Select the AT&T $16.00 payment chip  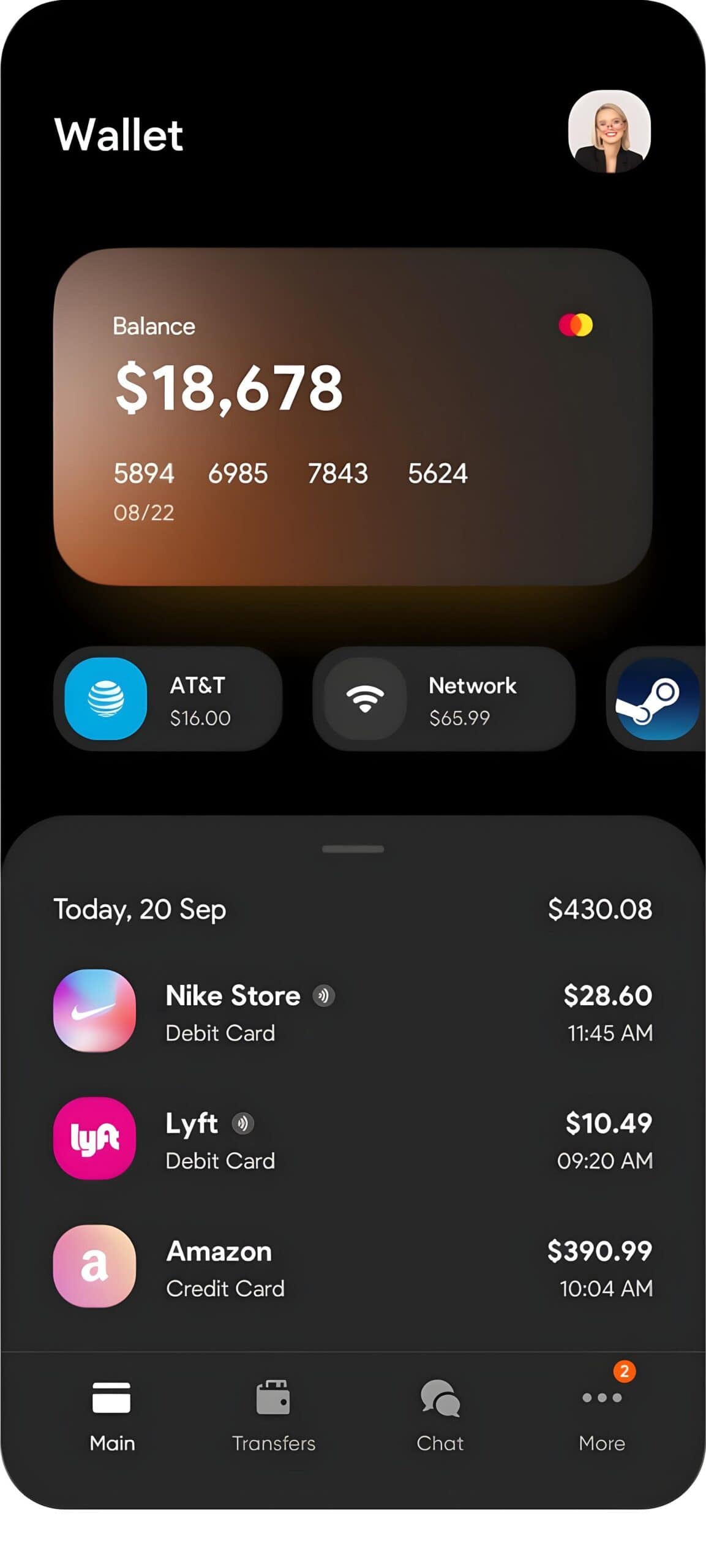tap(168, 699)
